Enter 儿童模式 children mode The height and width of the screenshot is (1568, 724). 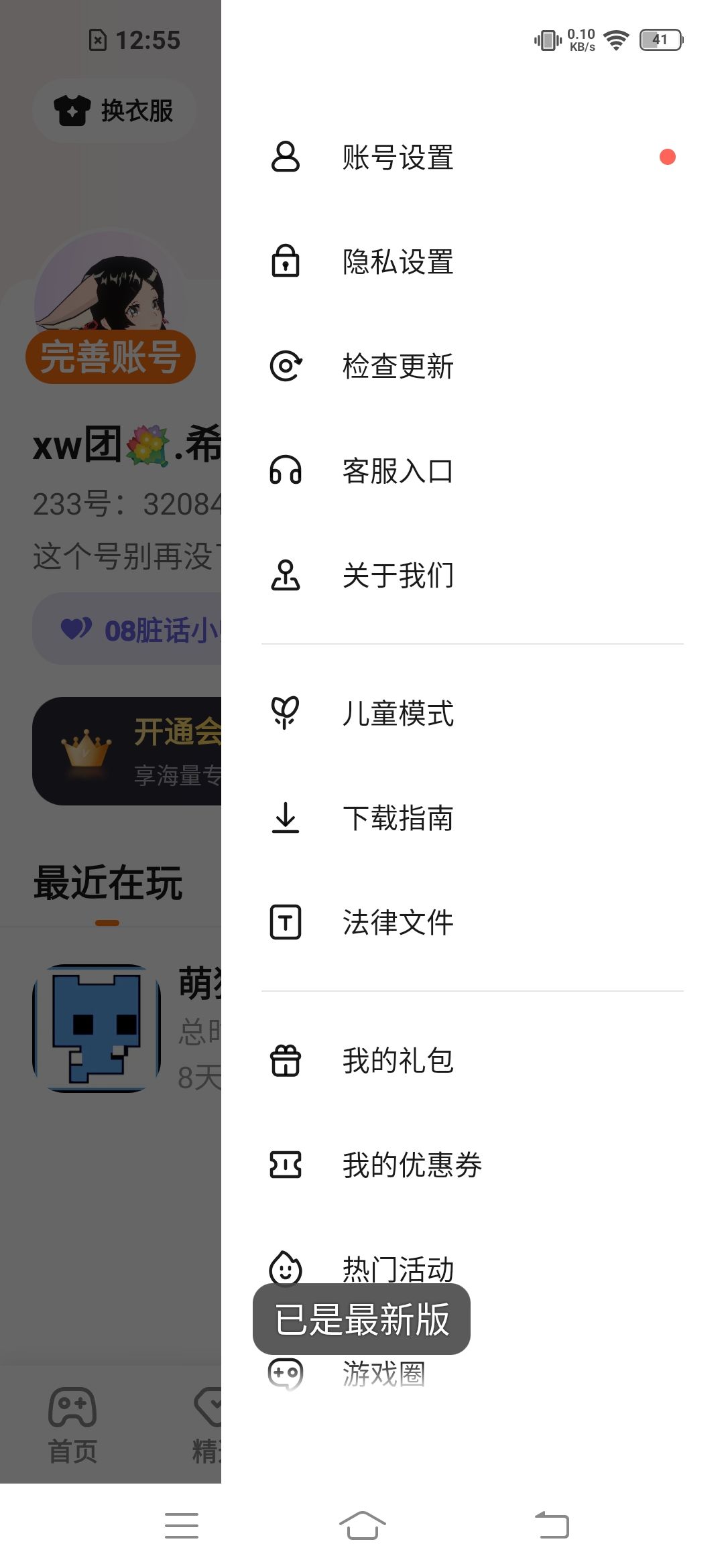(x=398, y=714)
